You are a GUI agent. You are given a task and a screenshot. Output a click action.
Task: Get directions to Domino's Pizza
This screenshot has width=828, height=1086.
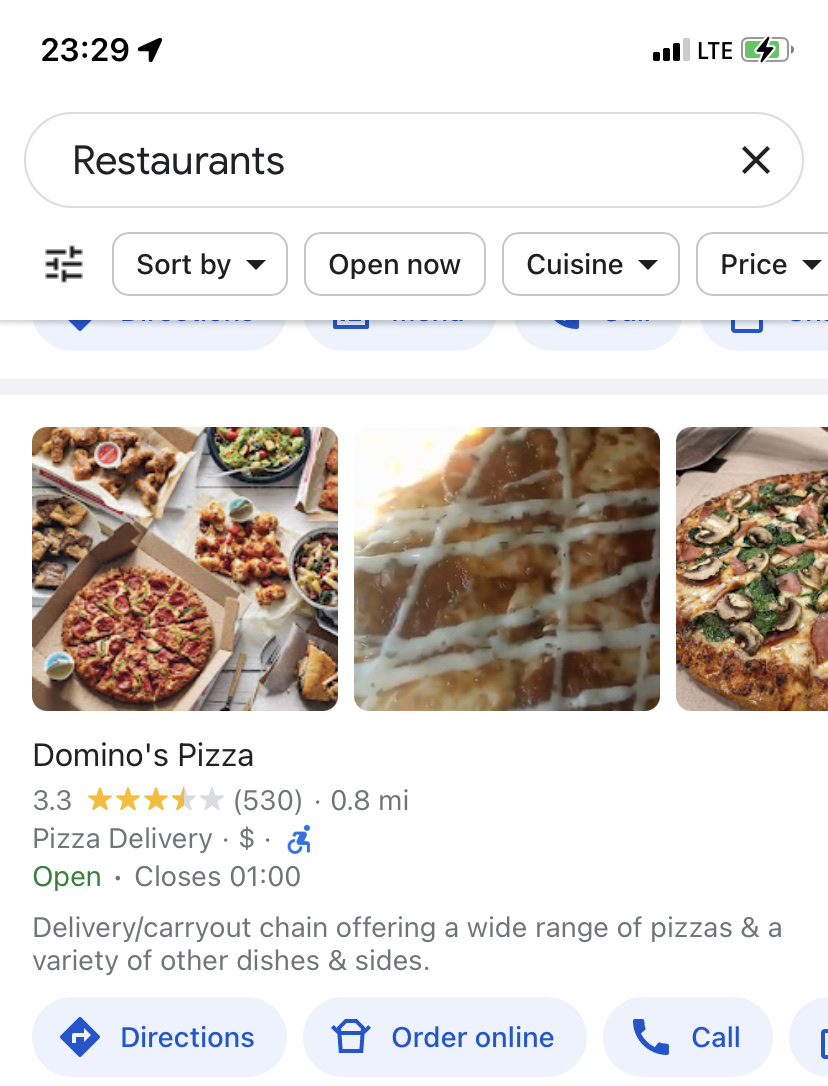click(x=159, y=1037)
